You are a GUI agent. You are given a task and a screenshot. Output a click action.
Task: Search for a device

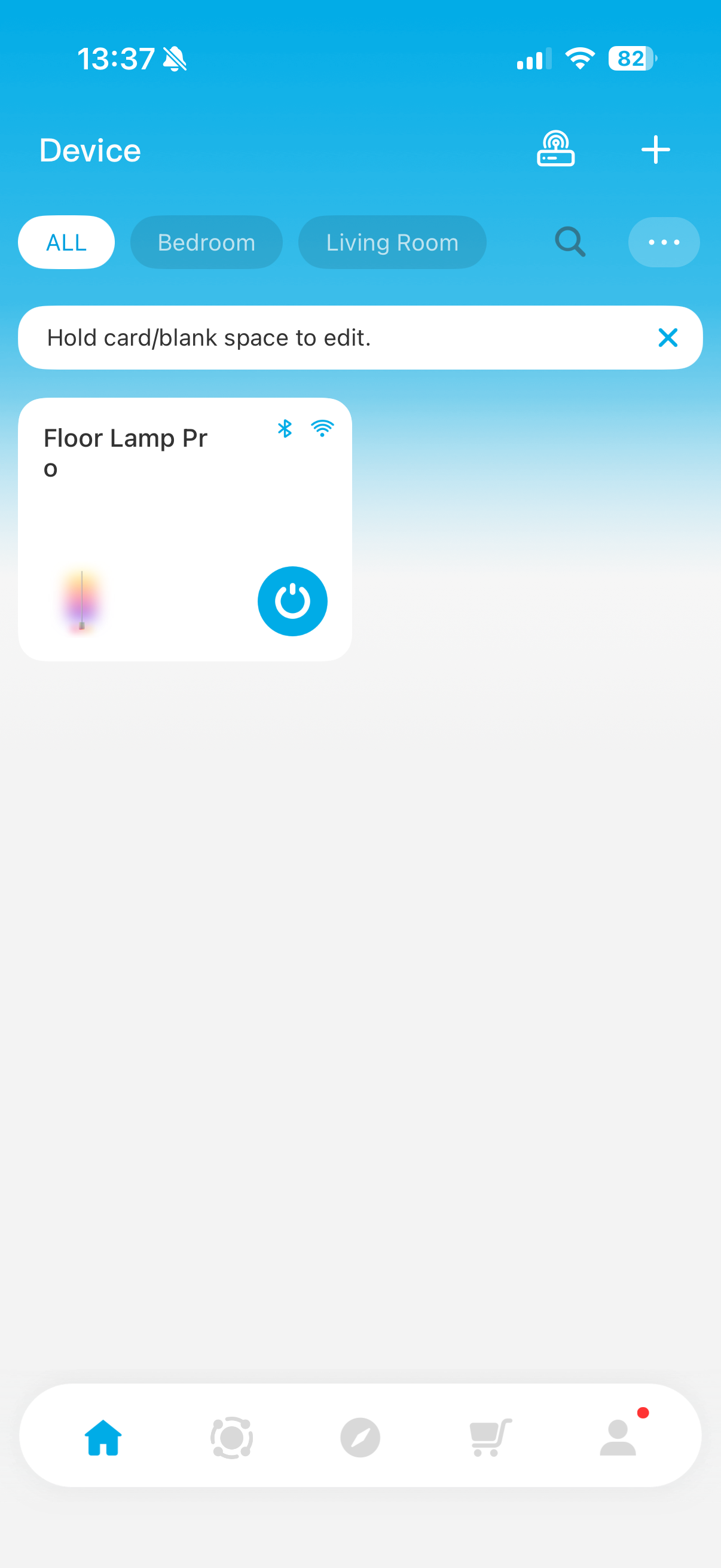click(x=570, y=242)
